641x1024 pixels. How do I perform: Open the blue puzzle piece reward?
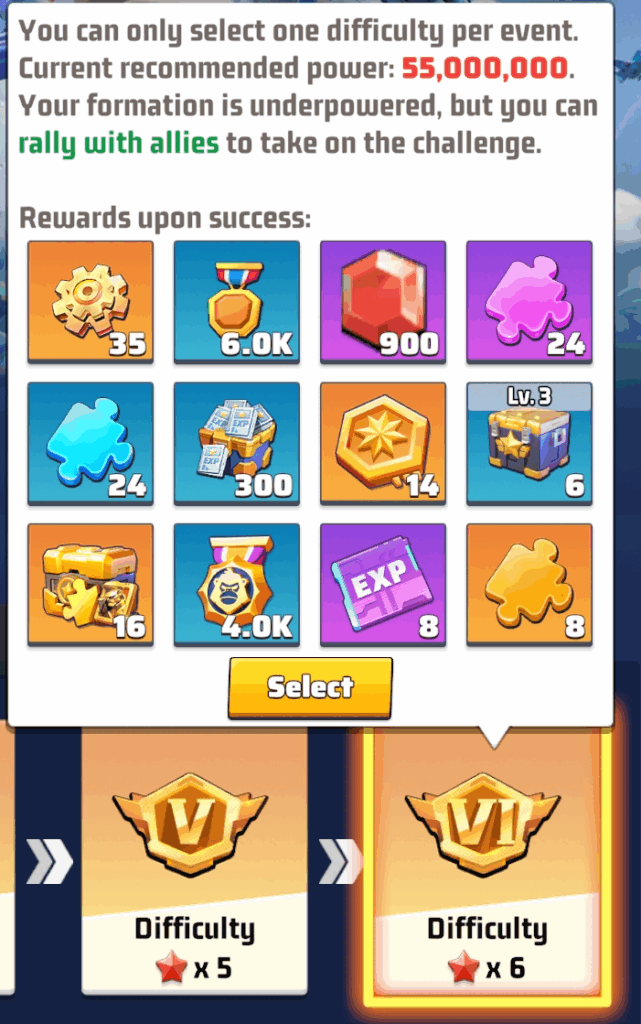(x=90, y=442)
